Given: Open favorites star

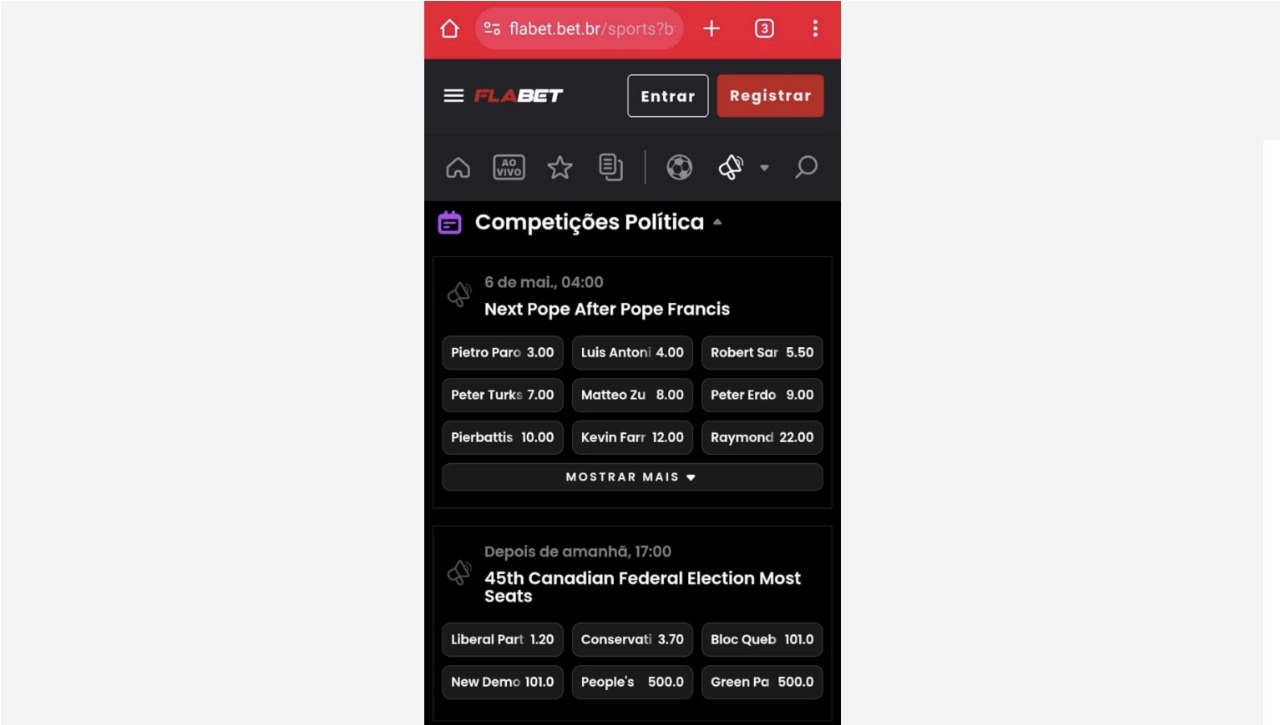Looking at the screenshot, I should point(560,168).
